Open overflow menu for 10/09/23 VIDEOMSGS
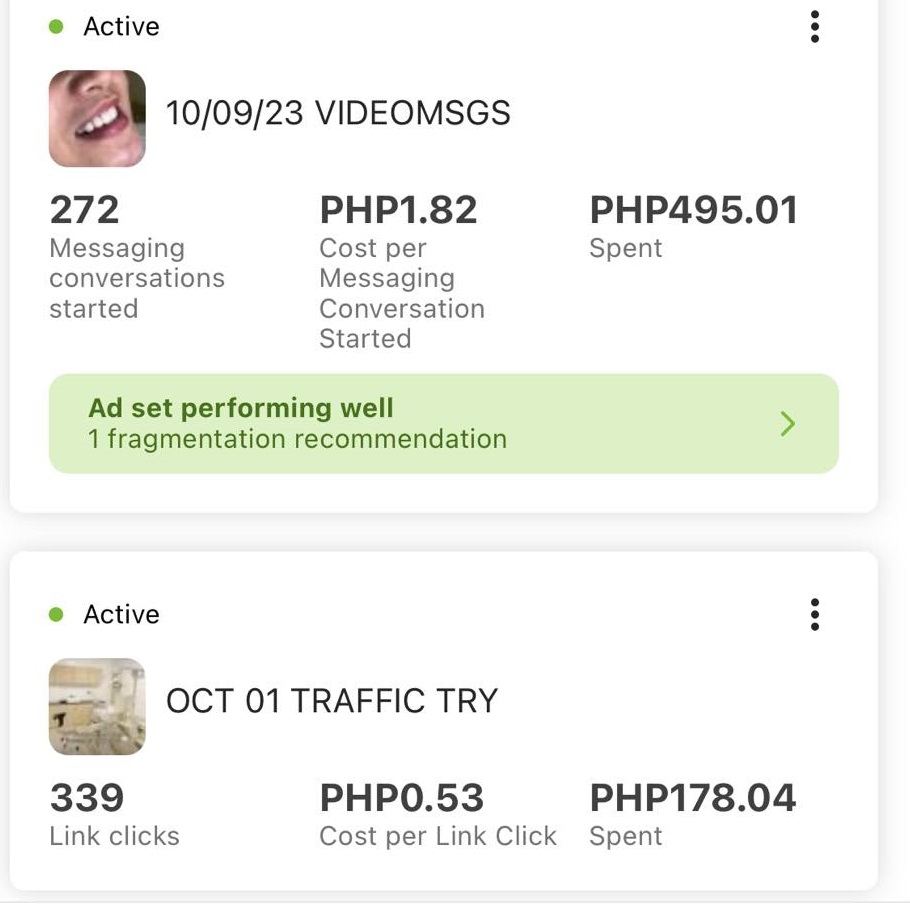 (815, 27)
